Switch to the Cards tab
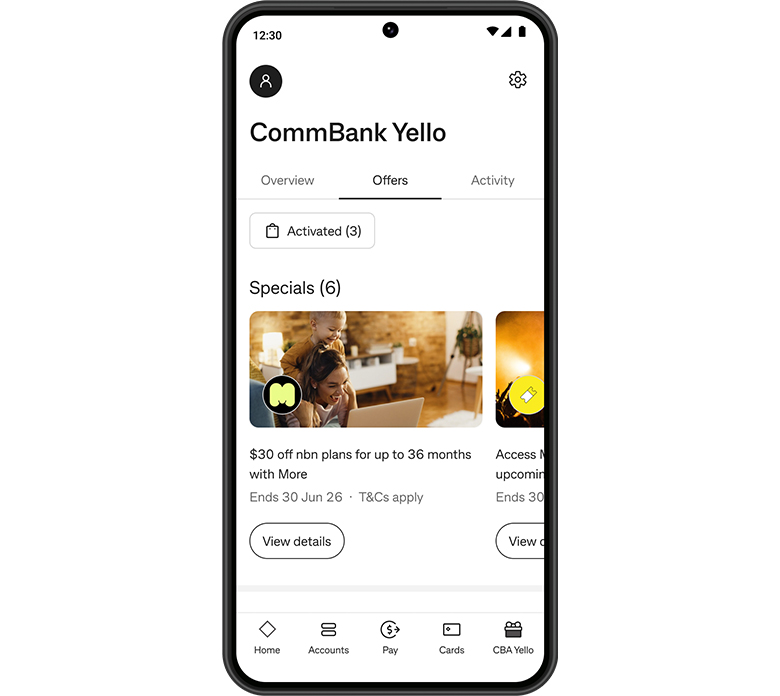The width and height of the screenshot is (780, 696). (451, 637)
